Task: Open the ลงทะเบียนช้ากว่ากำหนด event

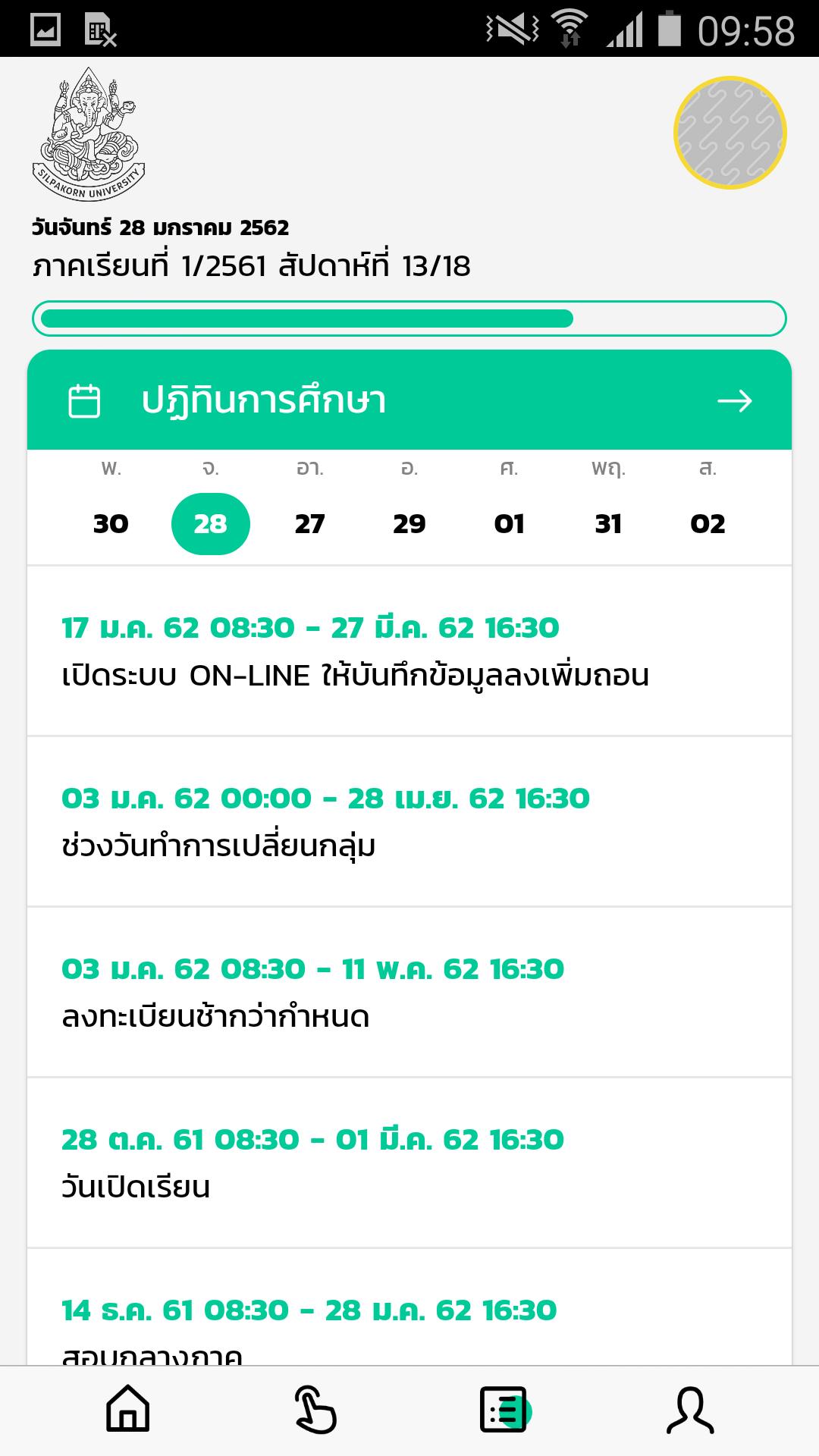Action: coord(409,993)
